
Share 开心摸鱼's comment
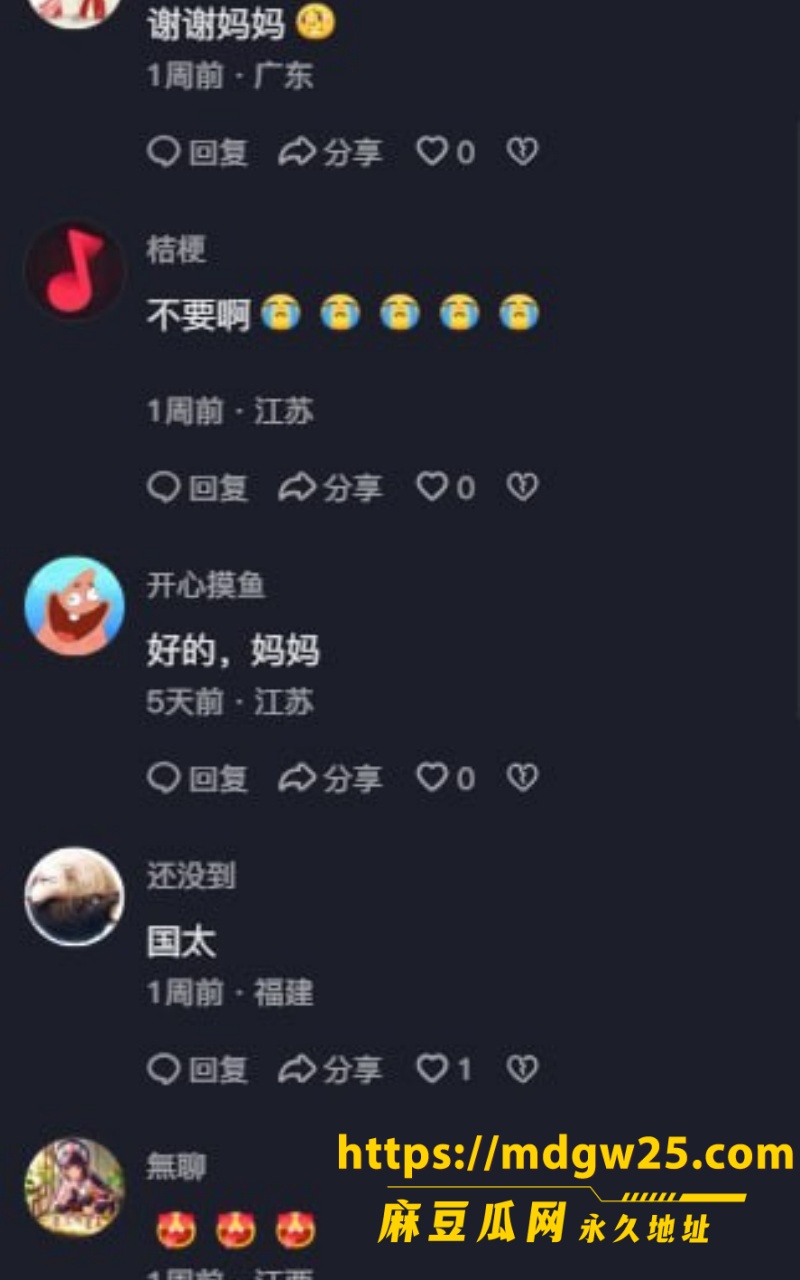coord(330,778)
